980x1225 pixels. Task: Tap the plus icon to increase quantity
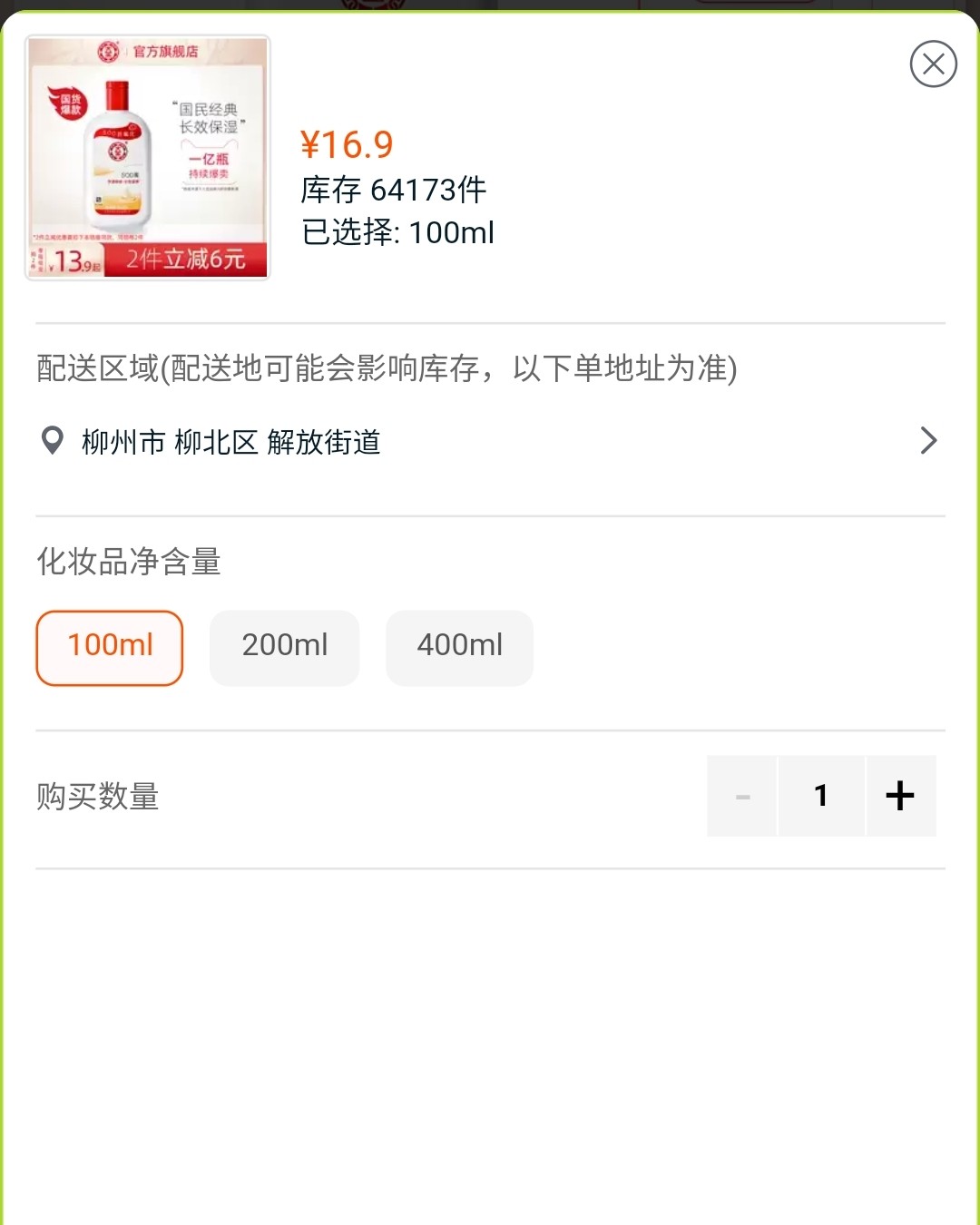(900, 796)
